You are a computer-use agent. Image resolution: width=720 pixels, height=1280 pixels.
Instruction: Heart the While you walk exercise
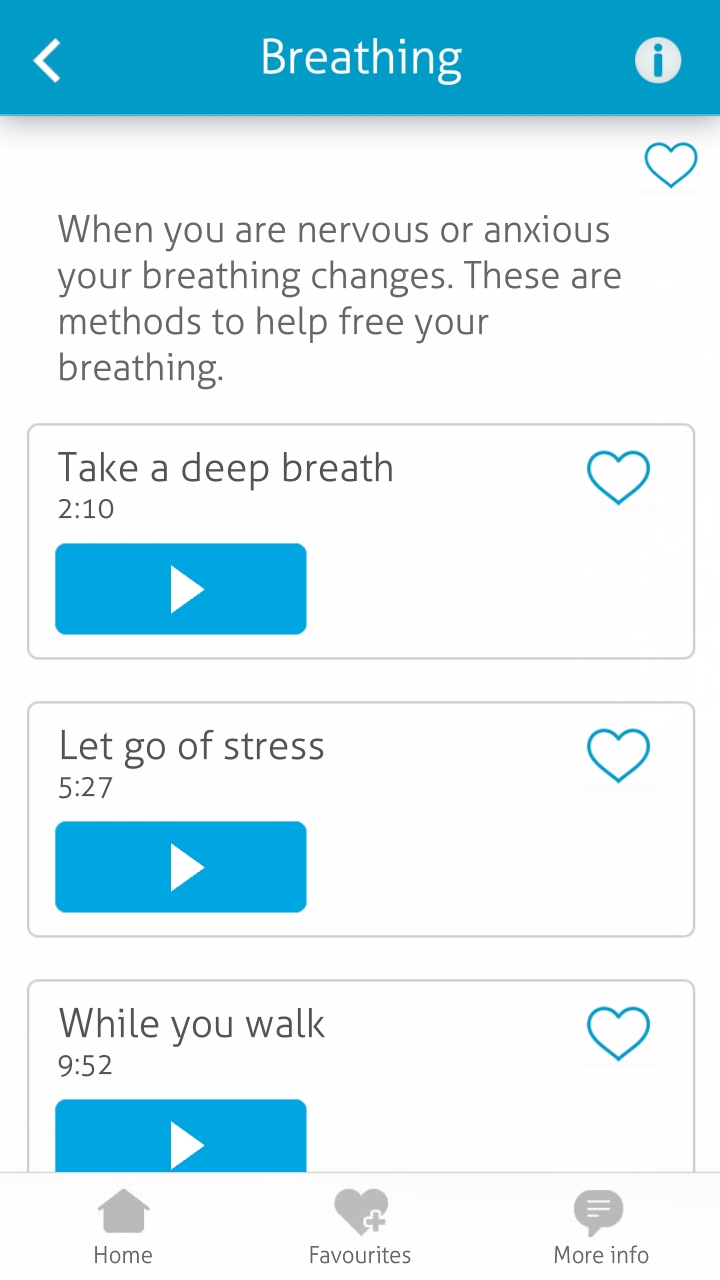click(618, 1033)
